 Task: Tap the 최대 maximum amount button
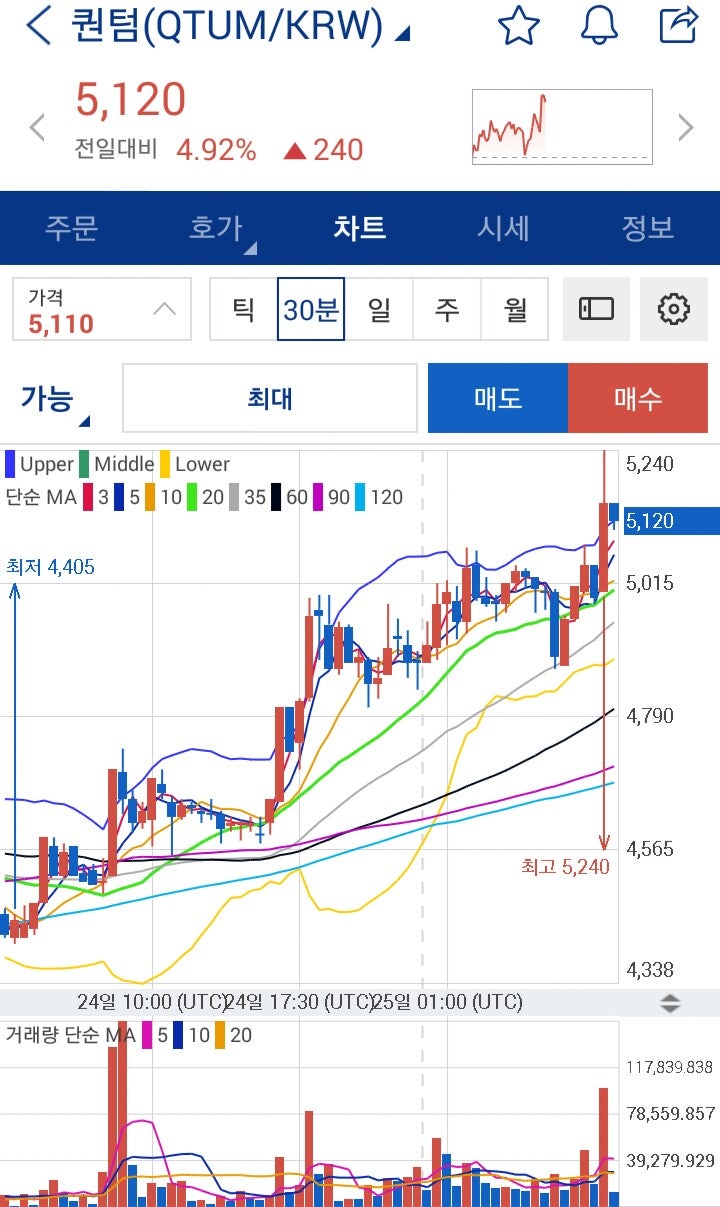point(268,397)
